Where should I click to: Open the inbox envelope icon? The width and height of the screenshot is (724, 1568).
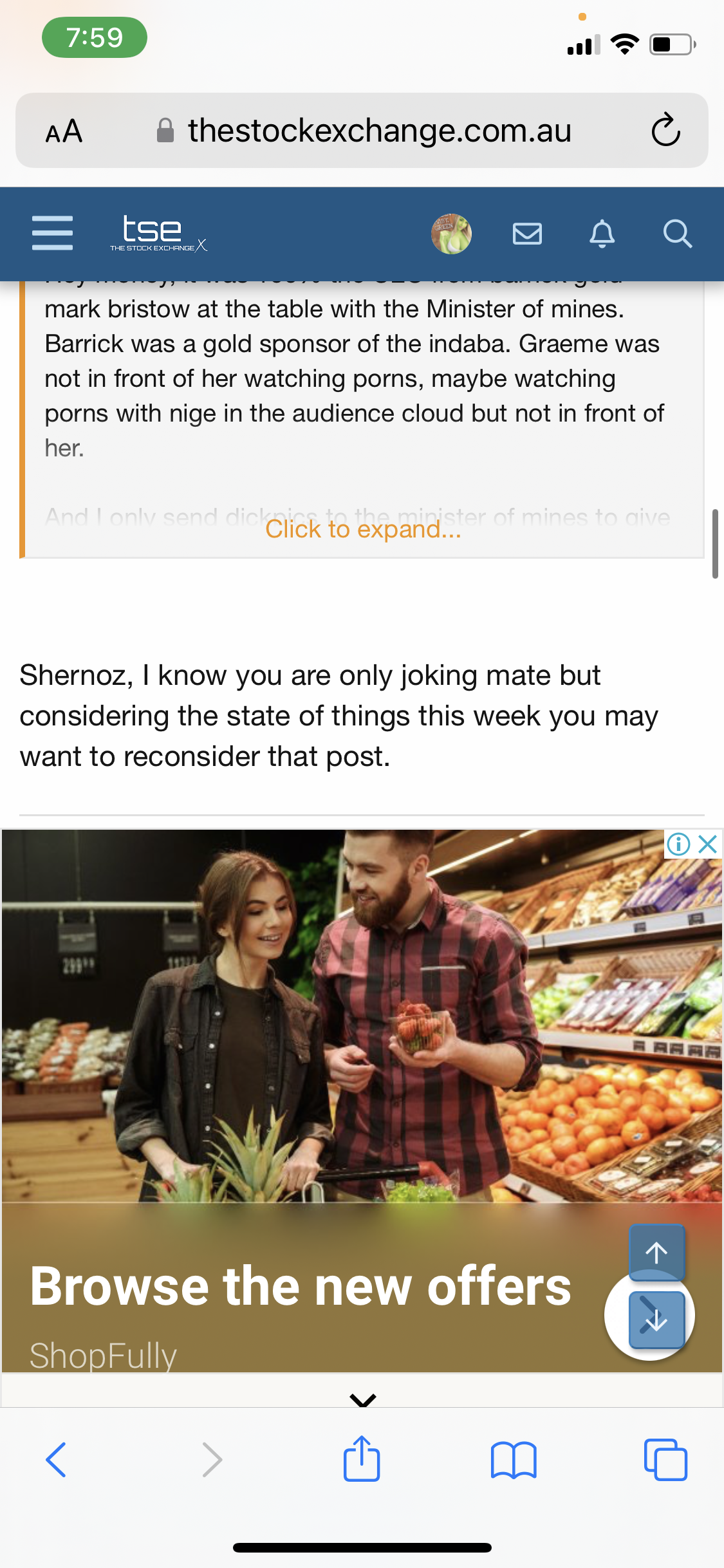(x=527, y=234)
